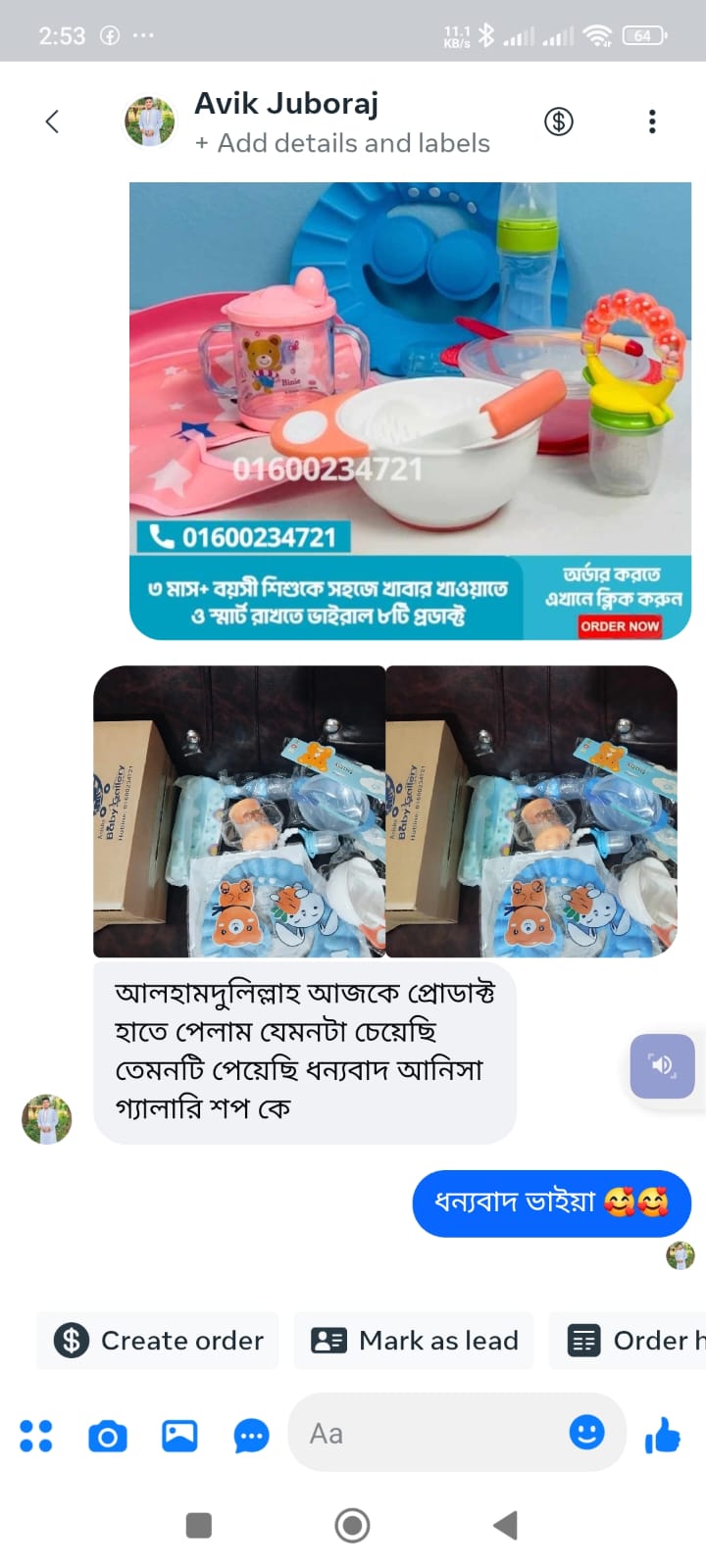Tap Add details and labels

[x=342, y=143]
